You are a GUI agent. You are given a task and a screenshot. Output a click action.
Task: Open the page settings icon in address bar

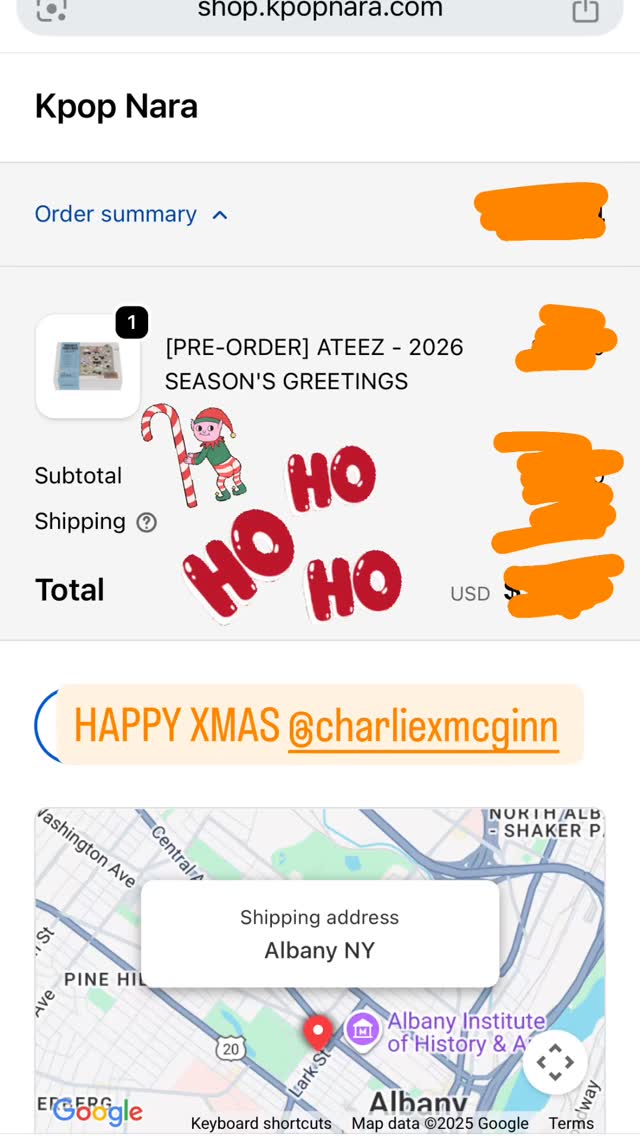click(x=51, y=10)
